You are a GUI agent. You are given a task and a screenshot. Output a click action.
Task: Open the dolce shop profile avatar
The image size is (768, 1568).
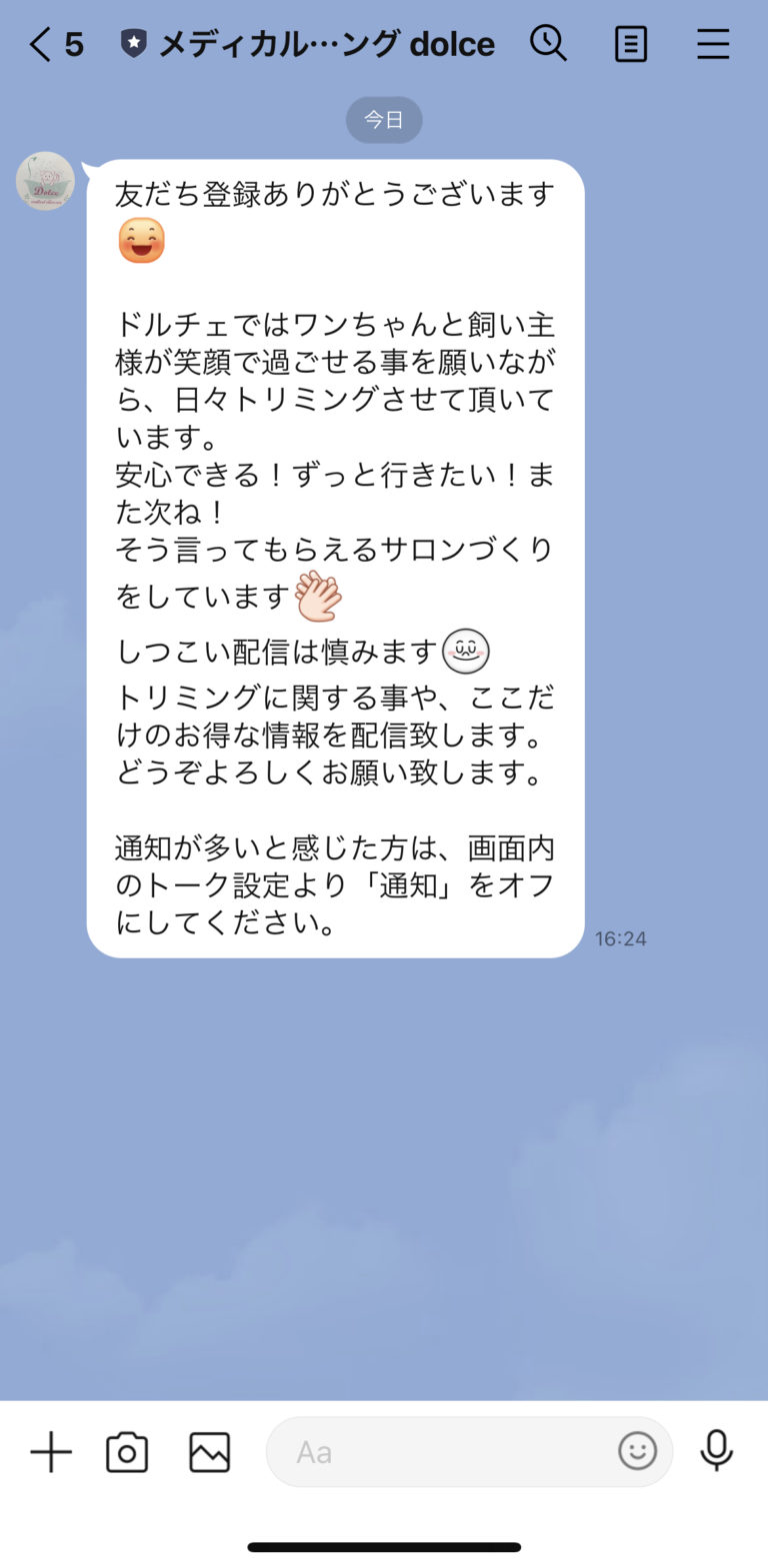[44, 181]
